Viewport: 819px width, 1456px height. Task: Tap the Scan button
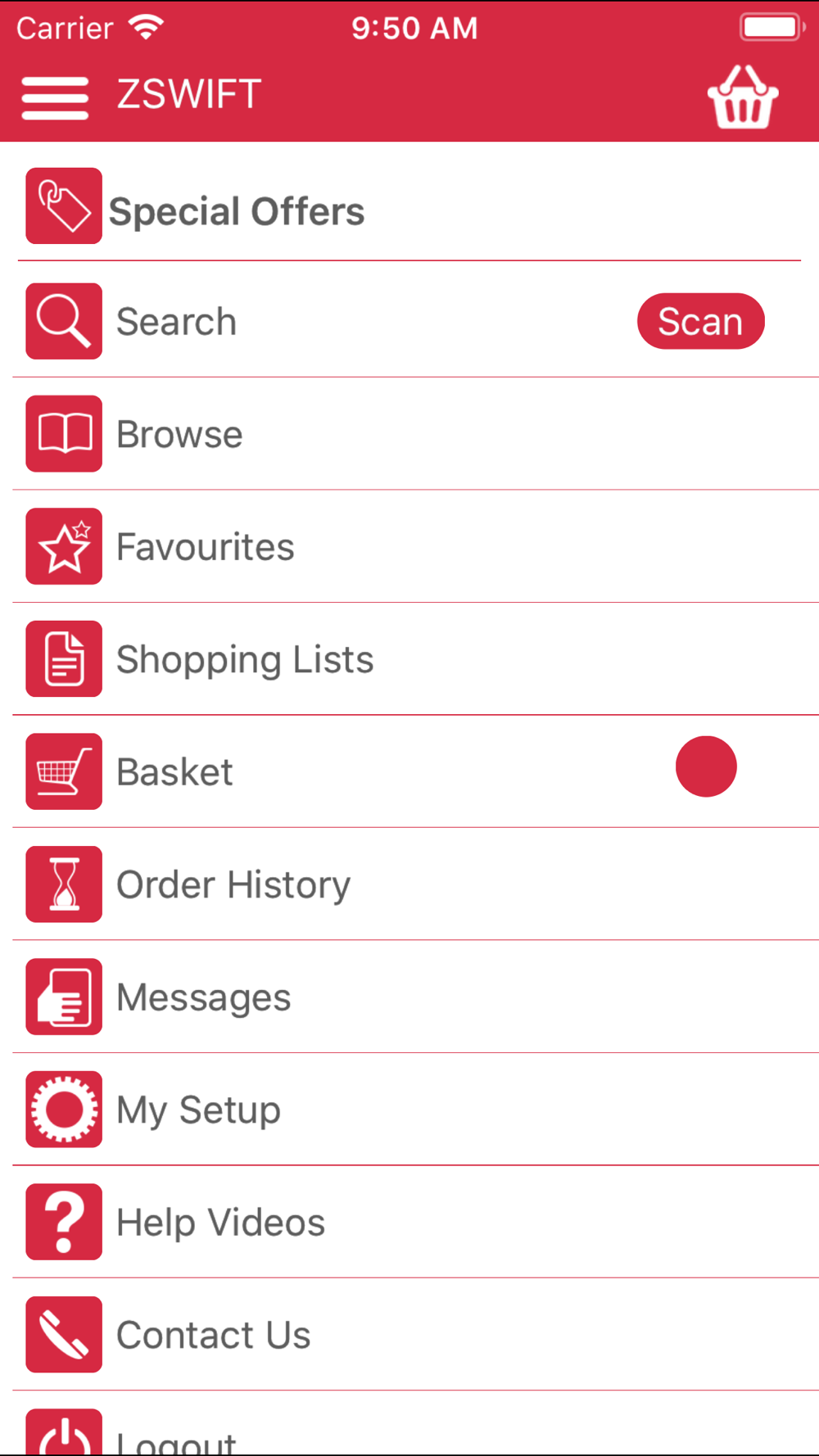(x=700, y=321)
